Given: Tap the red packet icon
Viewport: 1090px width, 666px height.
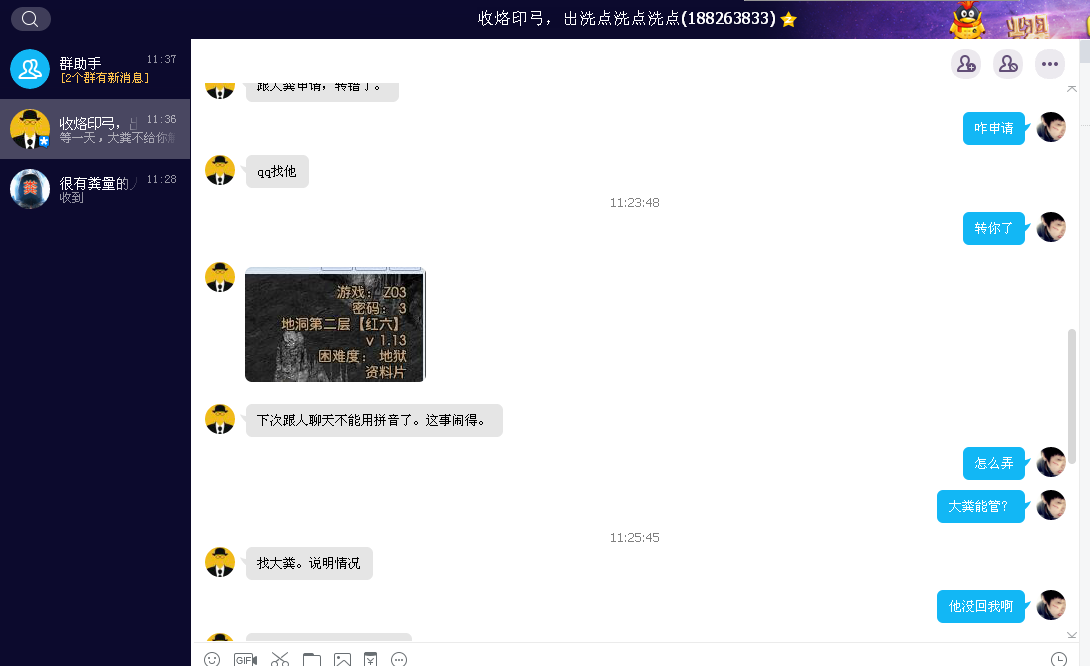Looking at the screenshot, I should pos(371,659).
